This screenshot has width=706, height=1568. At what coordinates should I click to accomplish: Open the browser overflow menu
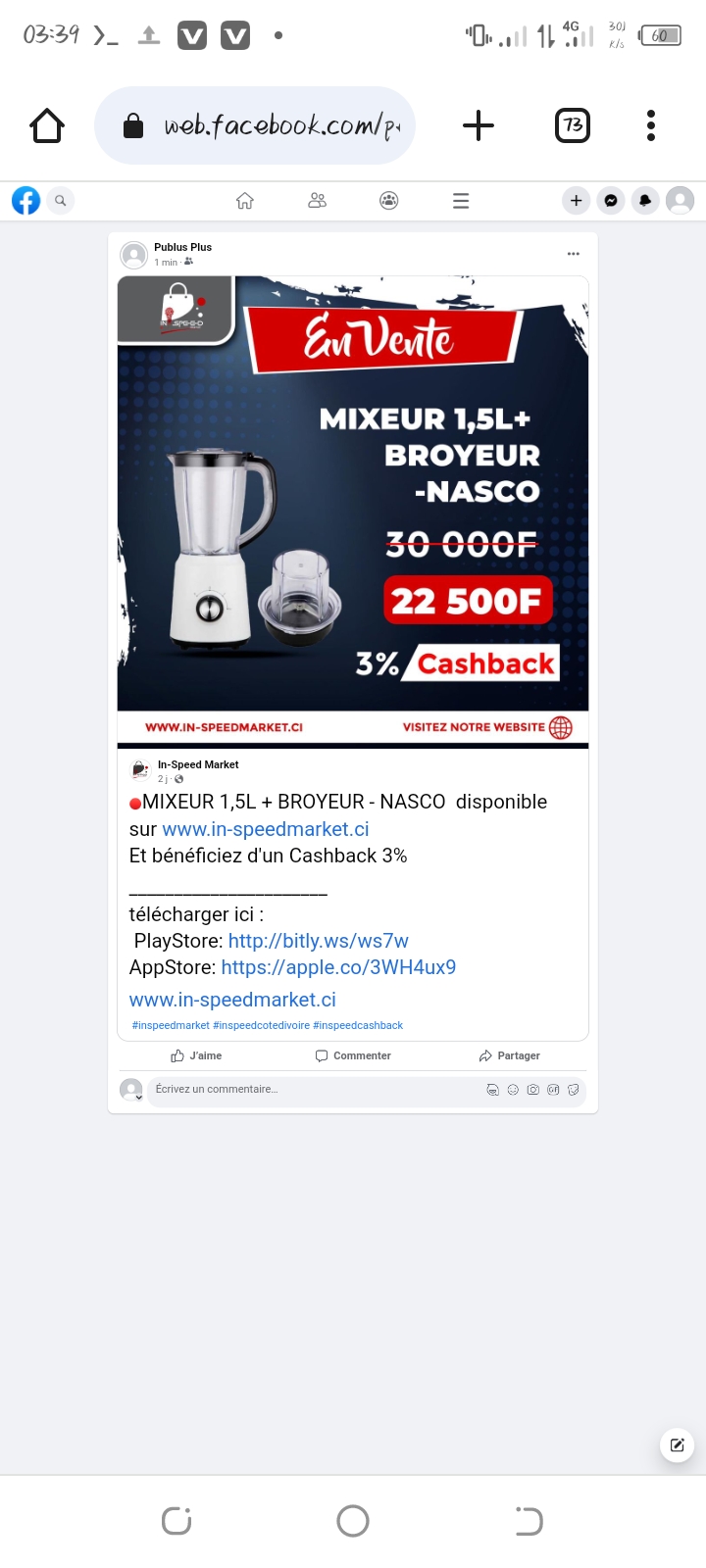tap(651, 125)
